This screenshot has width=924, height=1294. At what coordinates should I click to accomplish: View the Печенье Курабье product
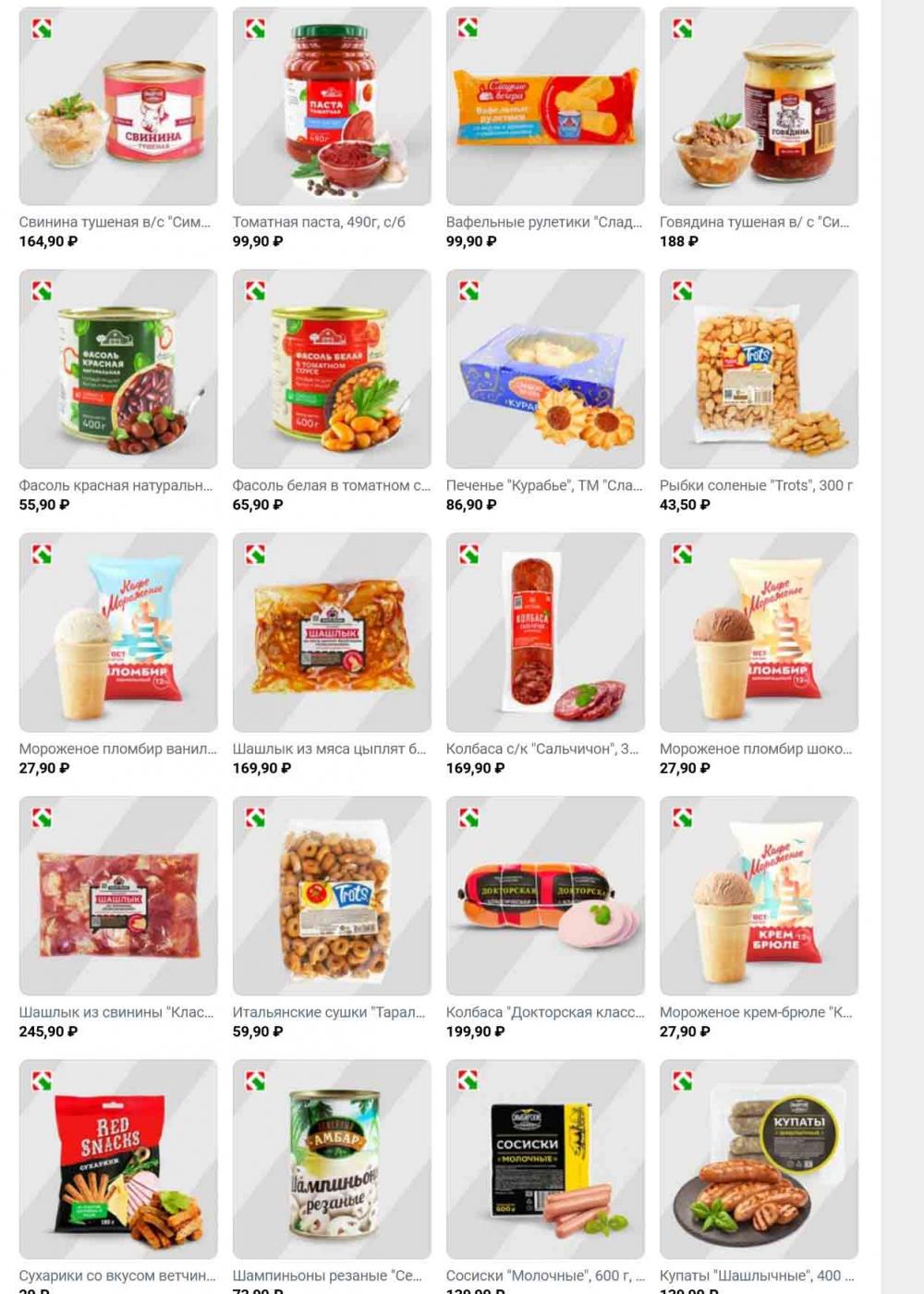tap(545, 369)
